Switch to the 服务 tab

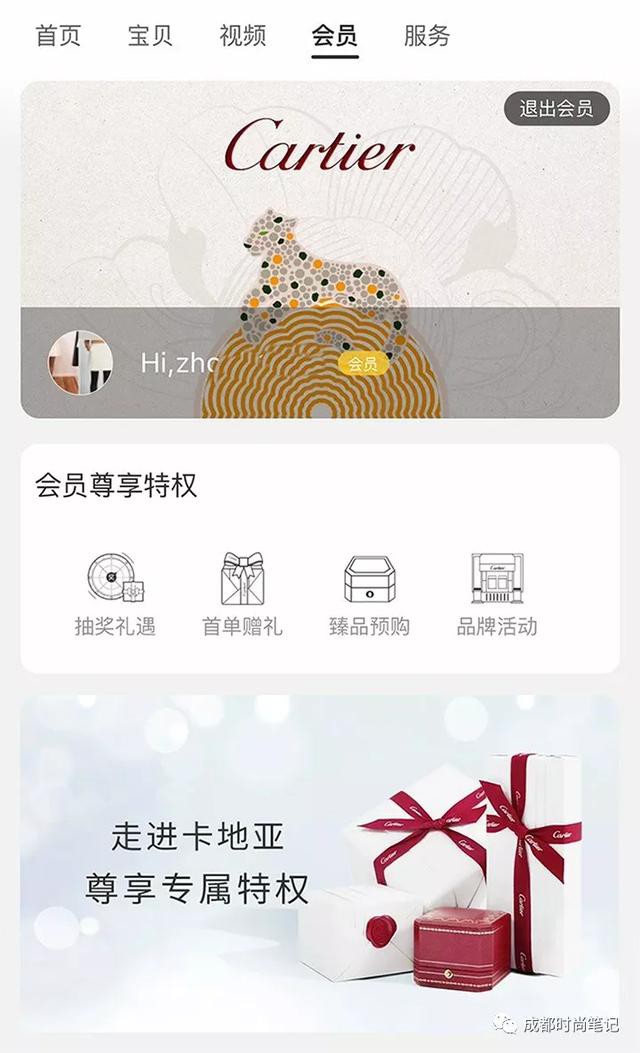click(x=426, y=35)
